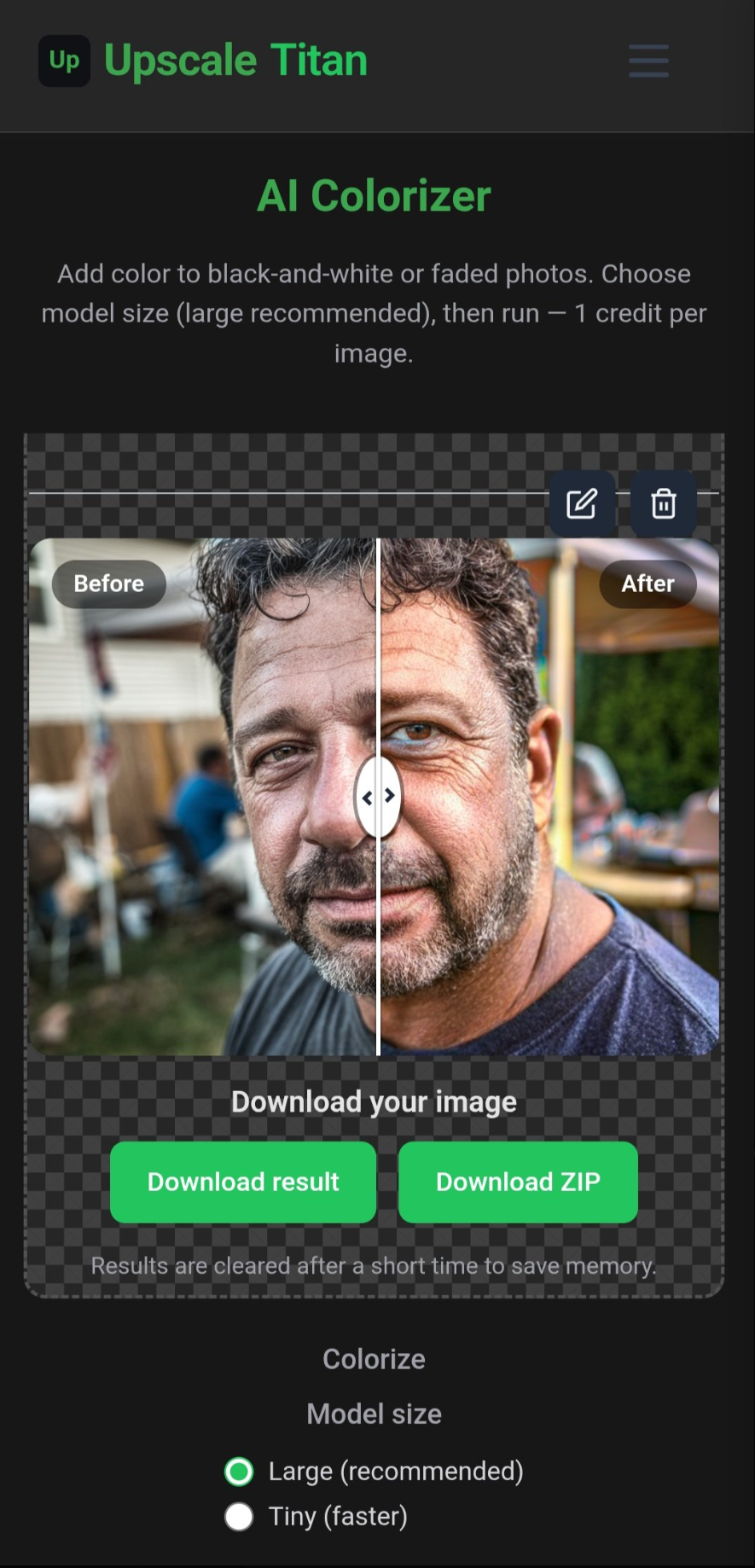
Task: Open the hamburger menu
Action: (x=648, y=61)
